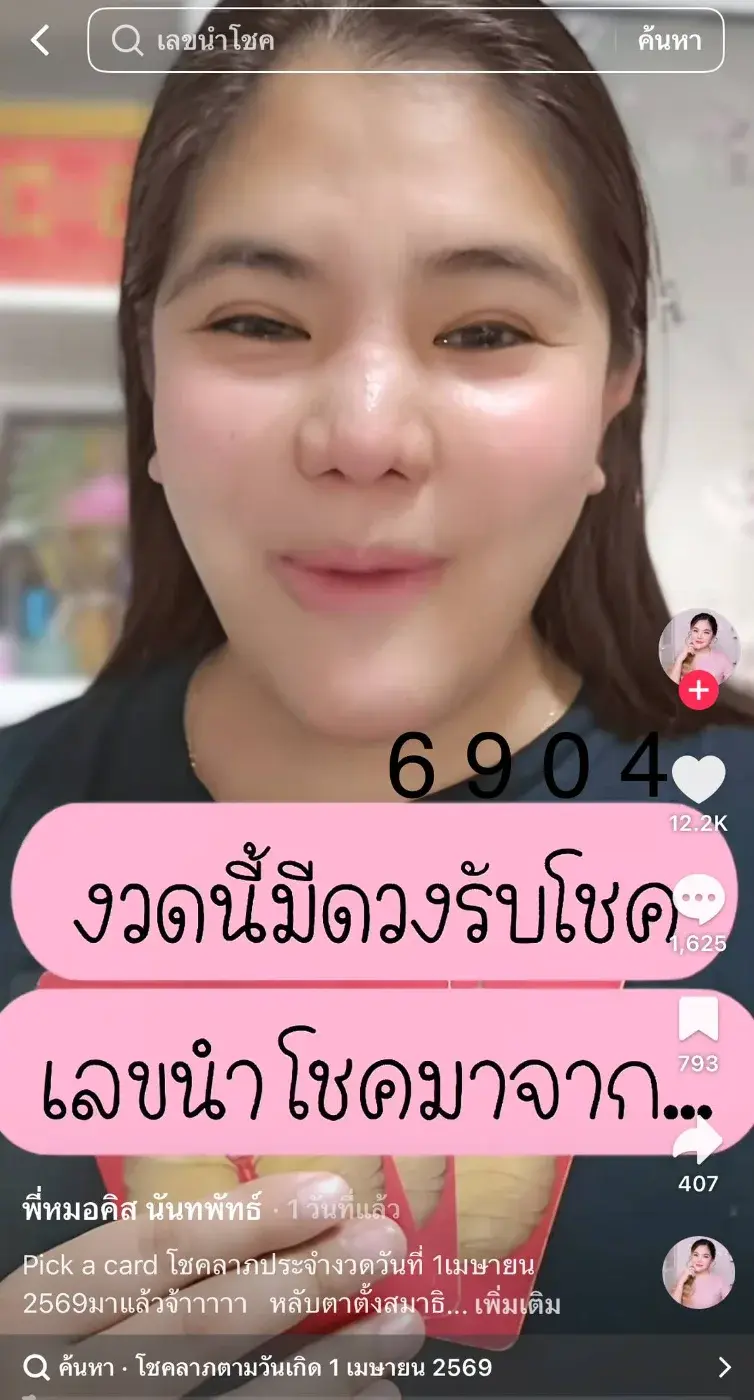The height and width of the screenshot is (1400, 754).
Task: Tap the ค้นหา search button
Action: click(669, 41)
